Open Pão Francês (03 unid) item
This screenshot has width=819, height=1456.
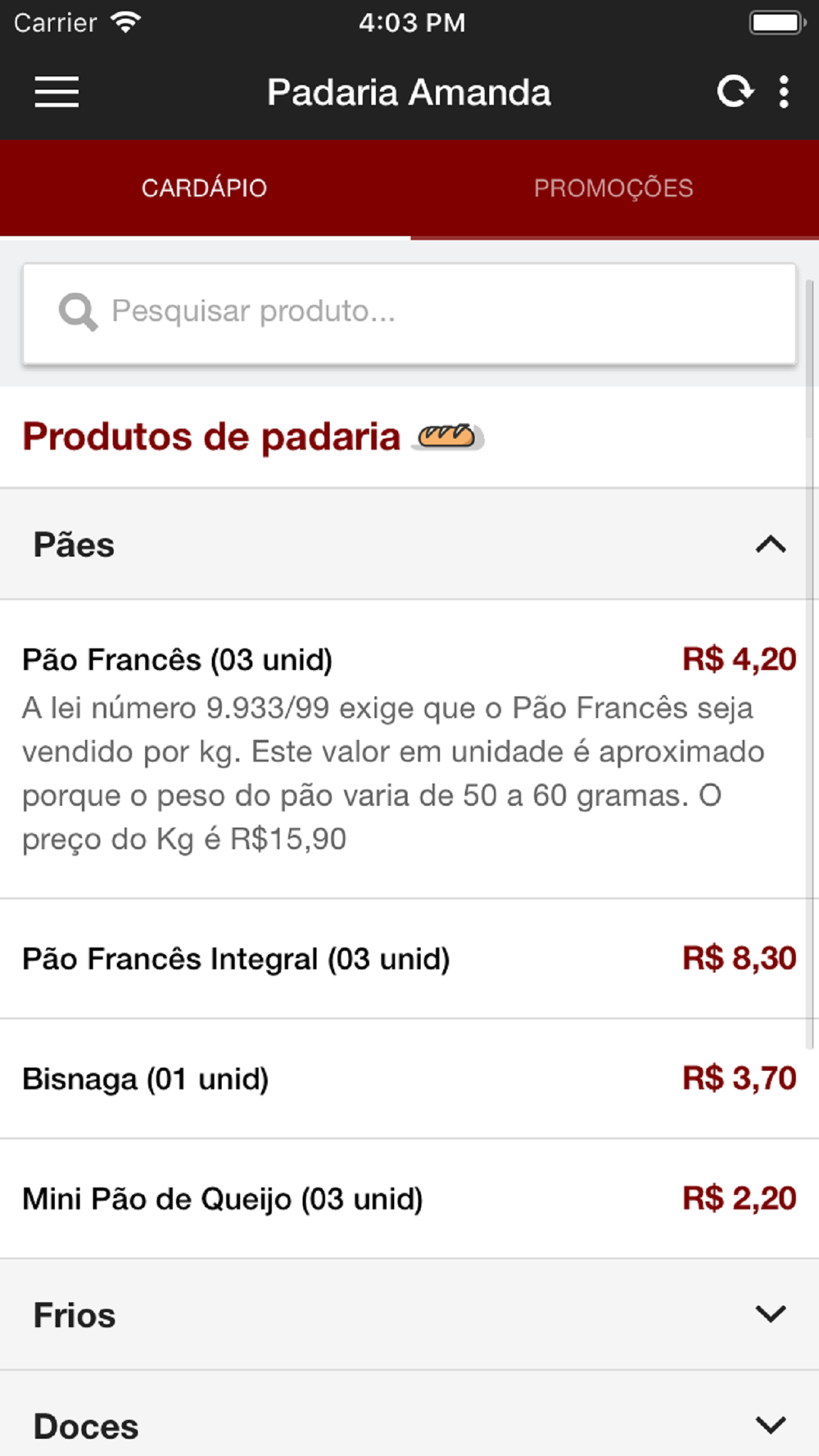click(409, 748)
